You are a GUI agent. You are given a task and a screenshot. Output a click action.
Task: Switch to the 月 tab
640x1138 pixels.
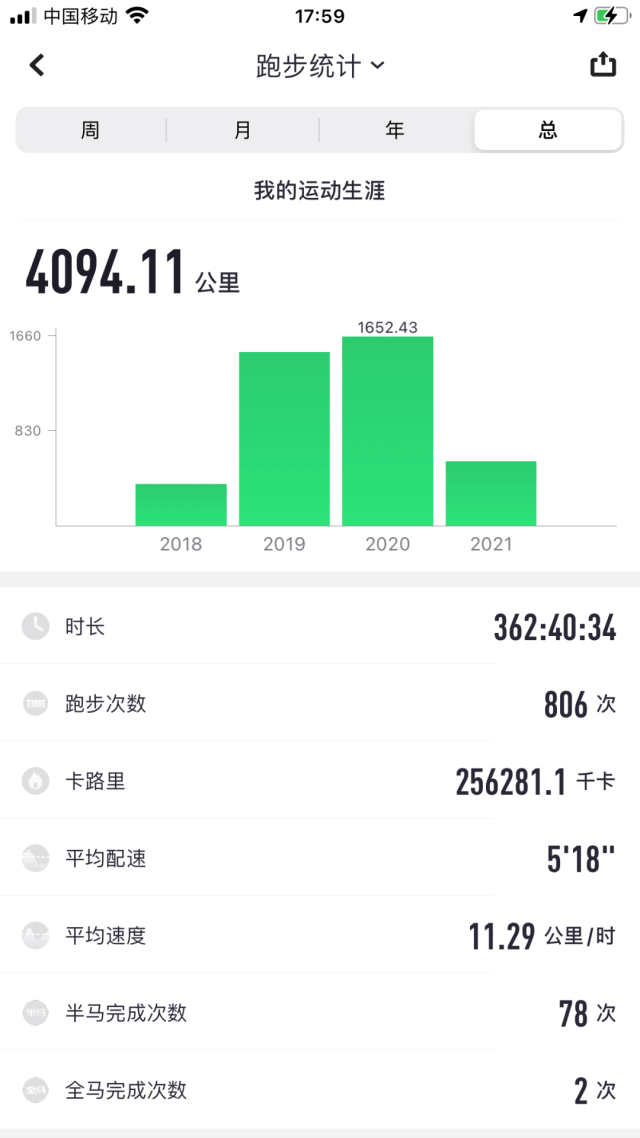pos(243,131)
